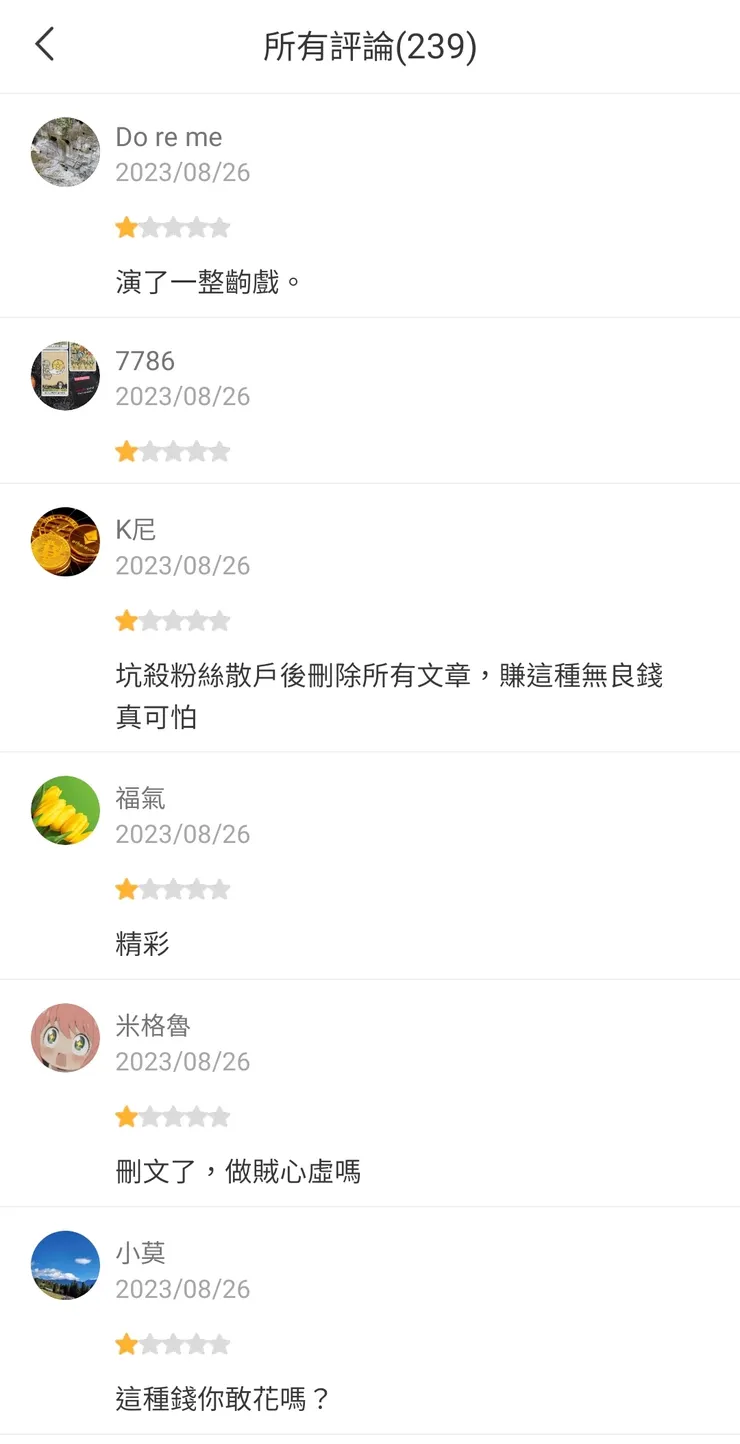Click the first star in Do re me's rating

(x=126, y=227)
